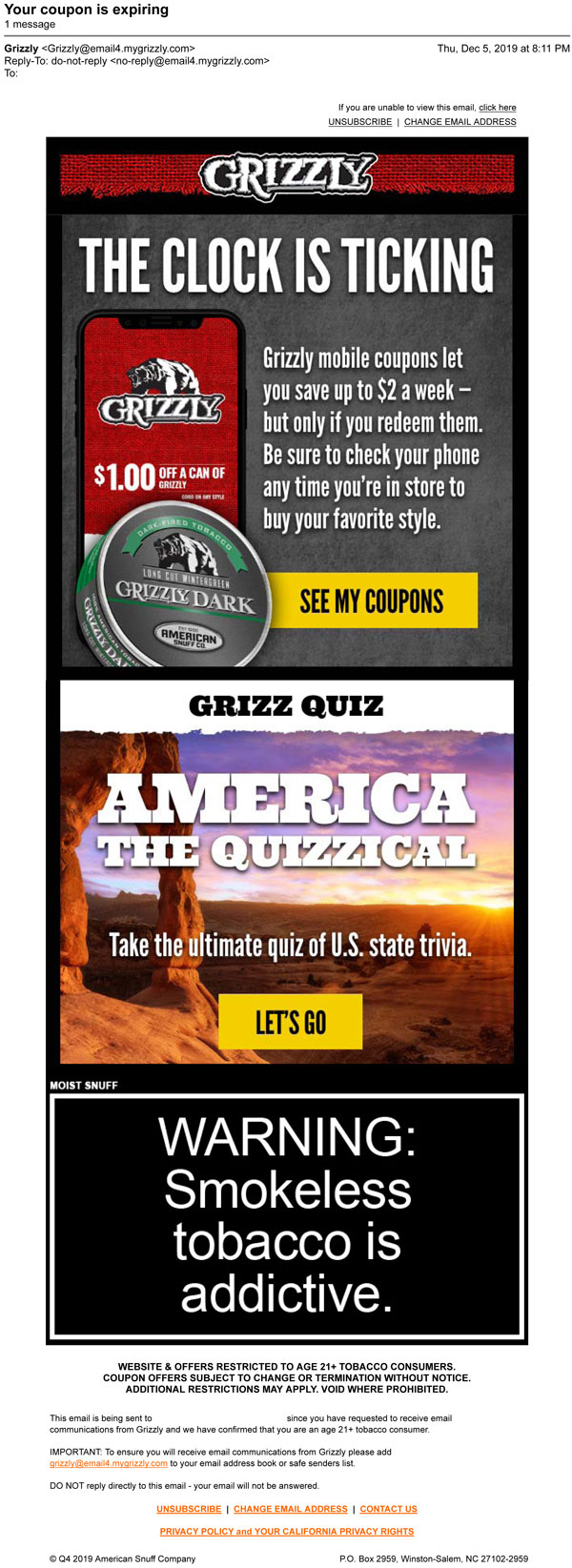Tap the See My Coupons button
This screenshot has width=572, height=1568.
372,601
